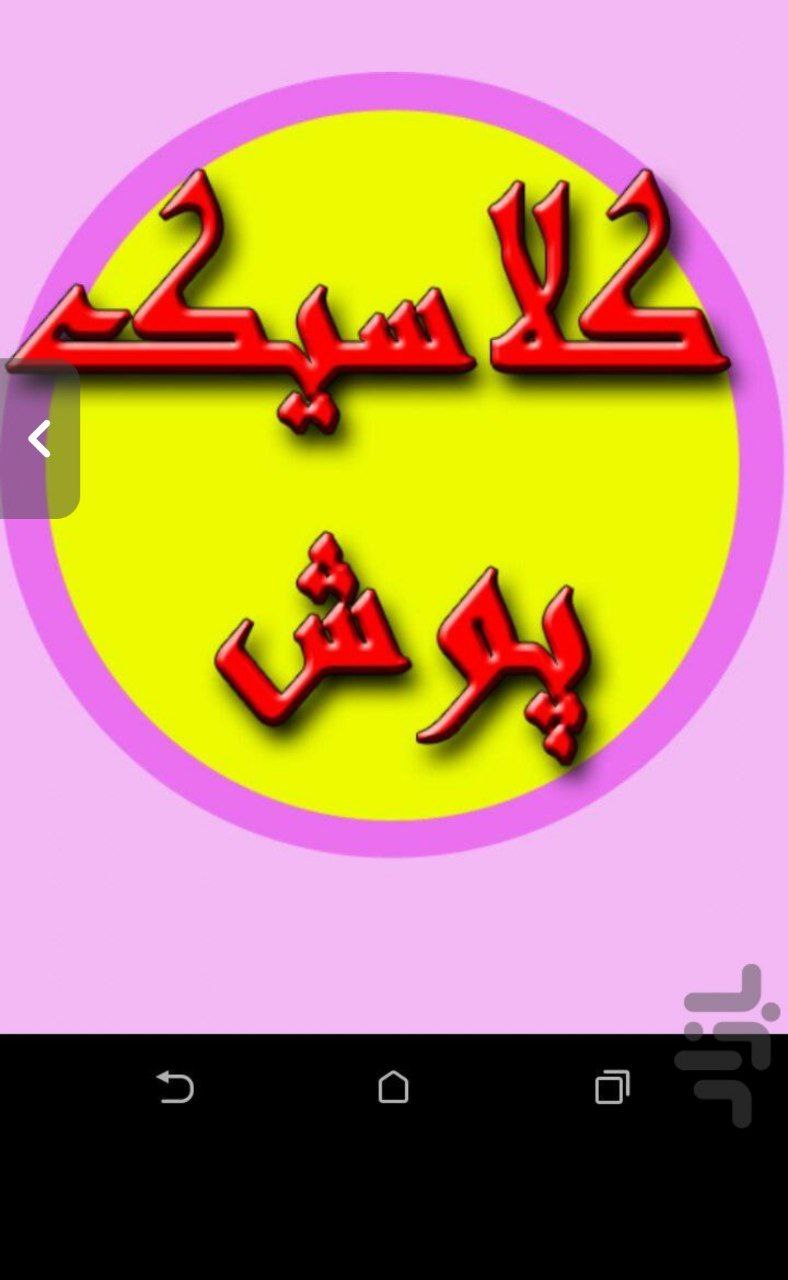Viewport: 788px width, 1280px height.
Task: Open the recent apps view
Action: click(x=612, y=1087)
